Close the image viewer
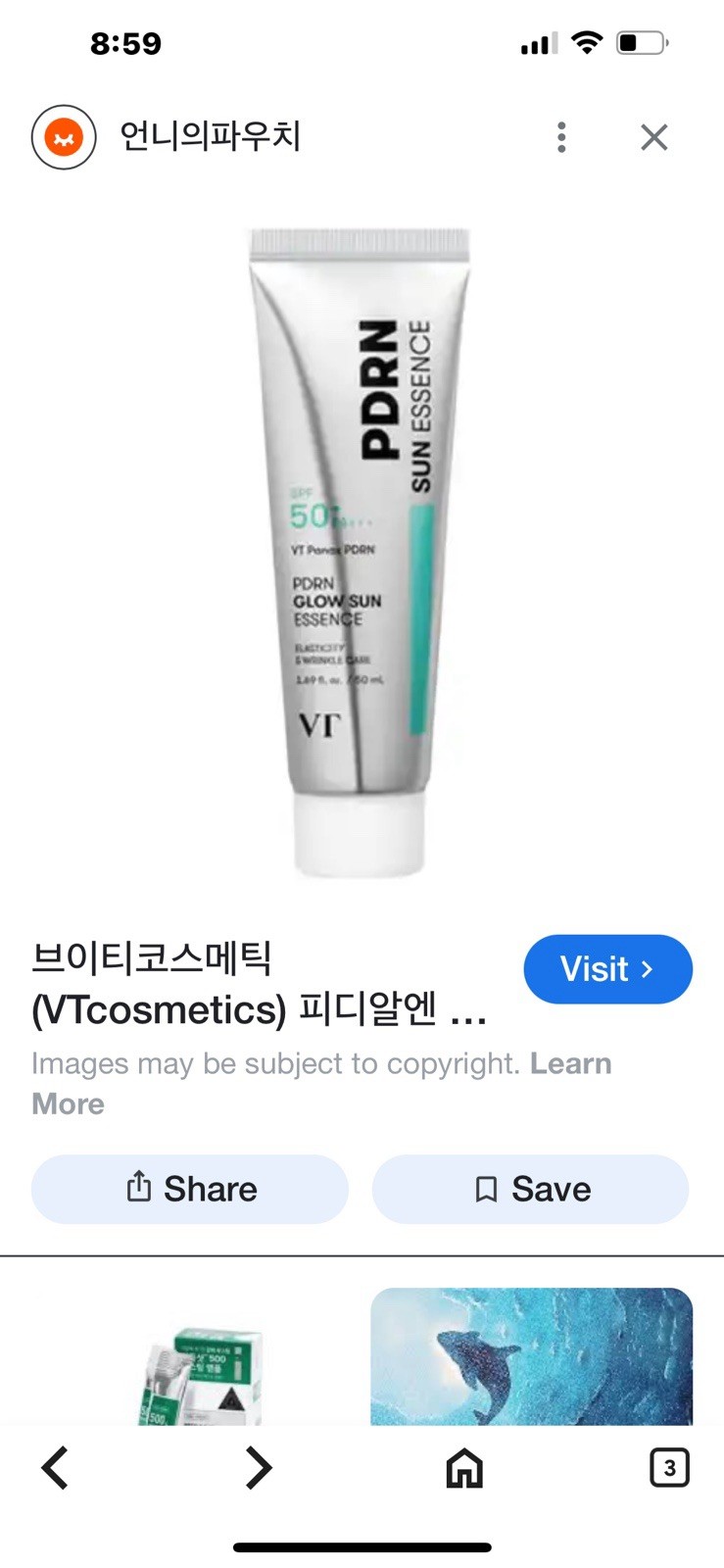724x1568 pixels. (x=653, y=137)
